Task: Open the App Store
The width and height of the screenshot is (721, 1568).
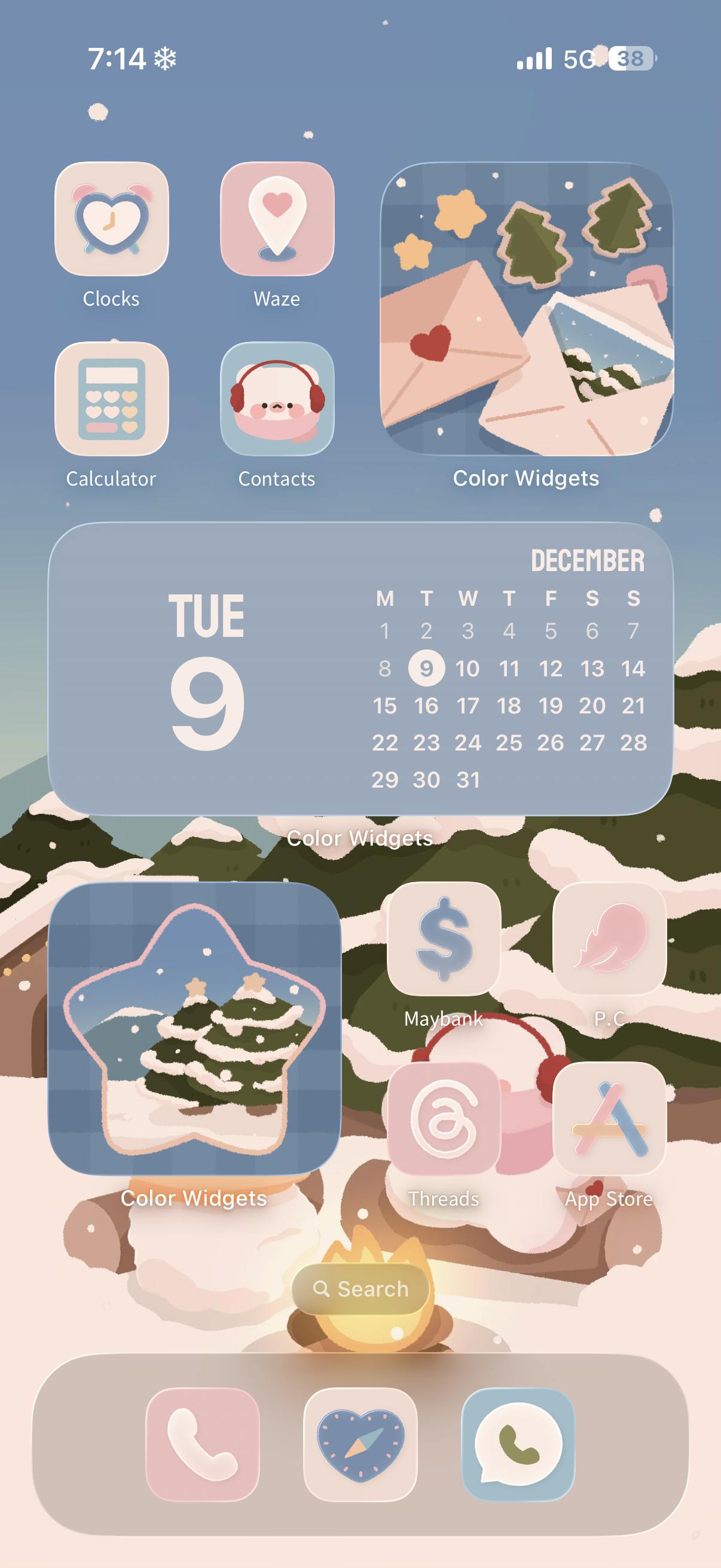Action: tap(609, 1118)
